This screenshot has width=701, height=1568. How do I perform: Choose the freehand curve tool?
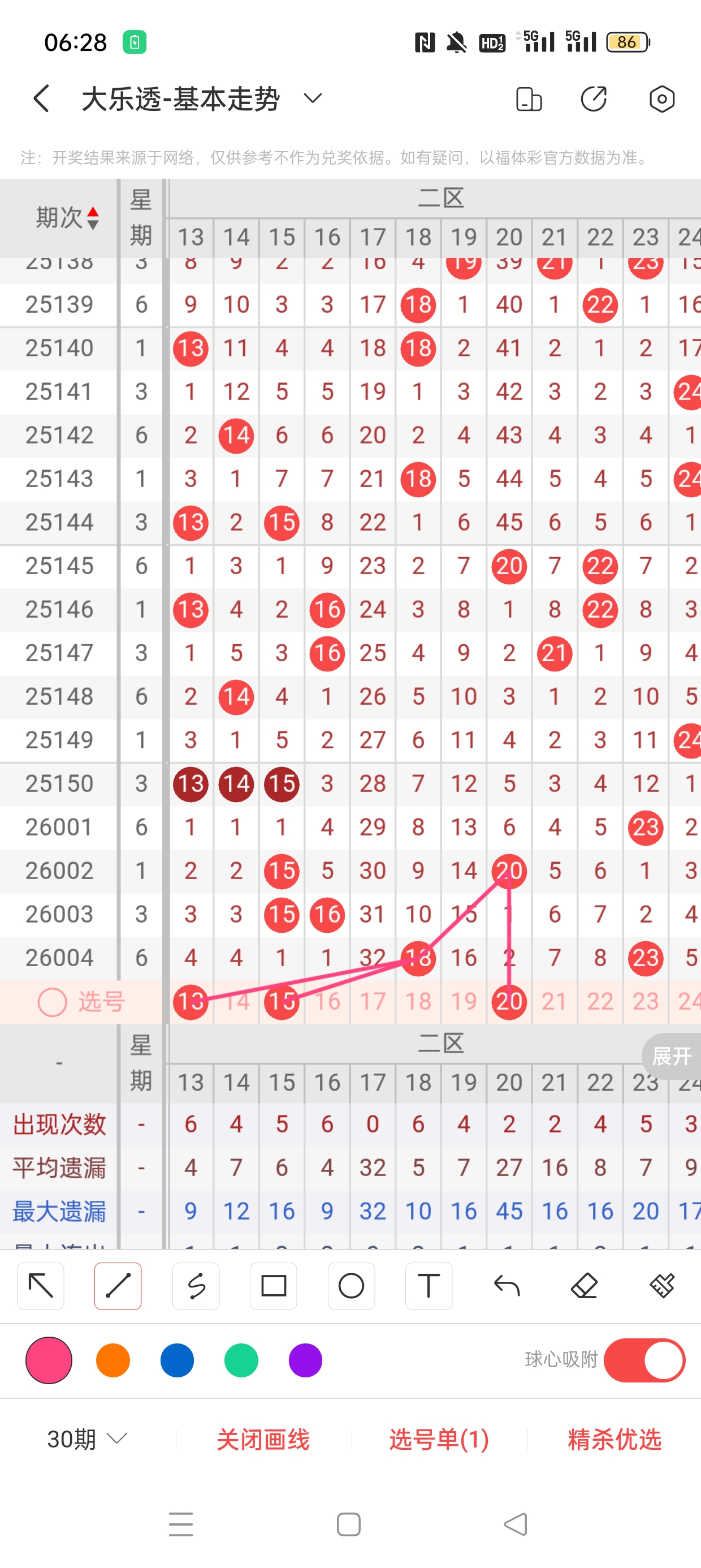(x=196, y=1286)
